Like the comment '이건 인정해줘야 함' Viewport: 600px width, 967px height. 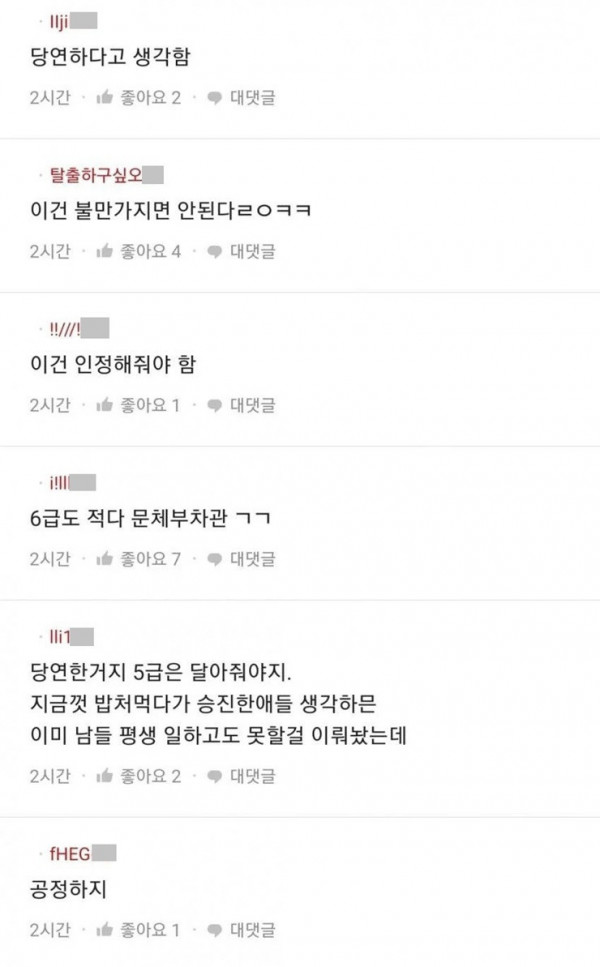point(139,405)
